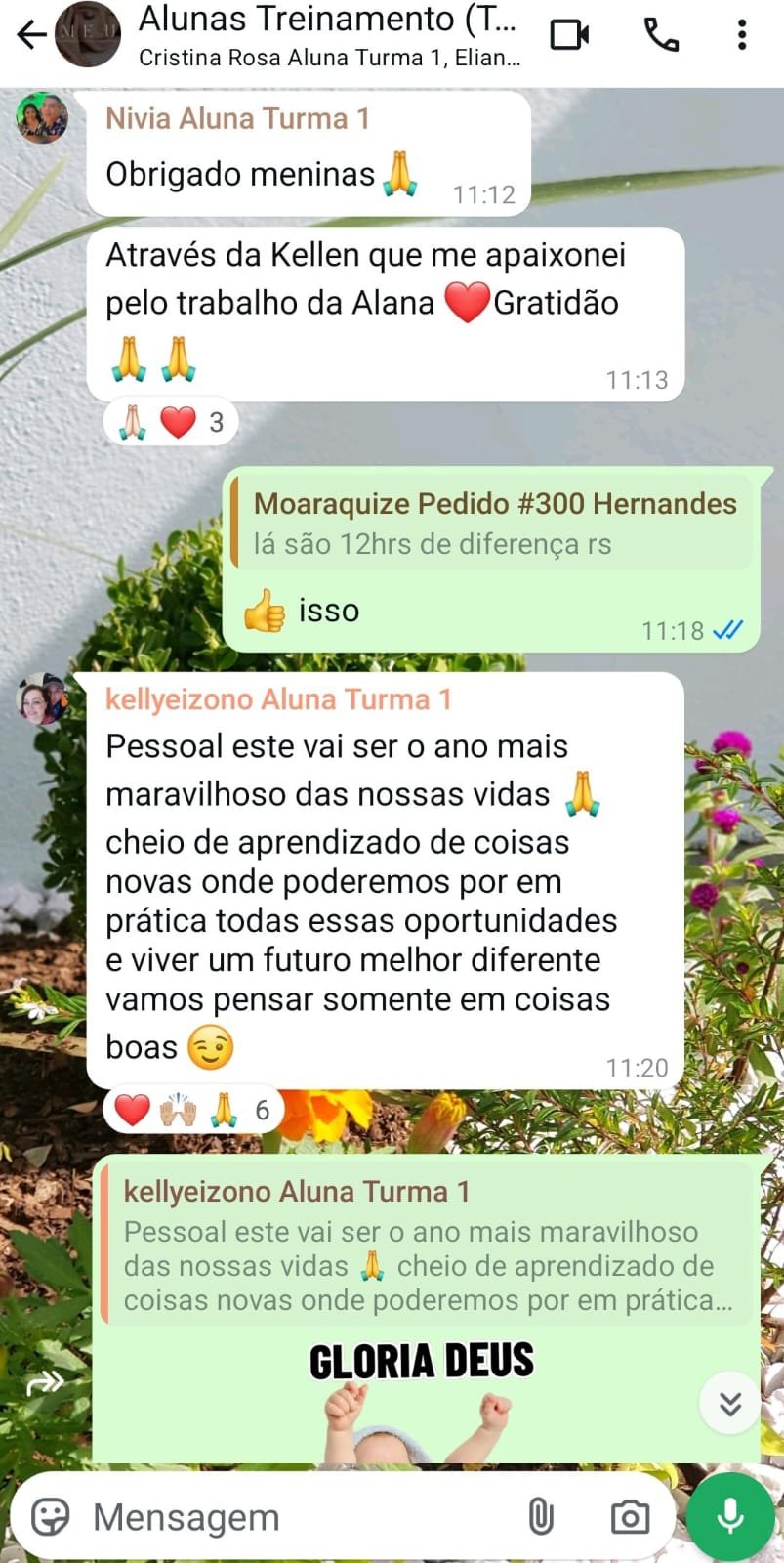This screenshot has height=1563, width=784.
Task: Jump to the quoted kellyeizono message
Action: pos(430,1246)
